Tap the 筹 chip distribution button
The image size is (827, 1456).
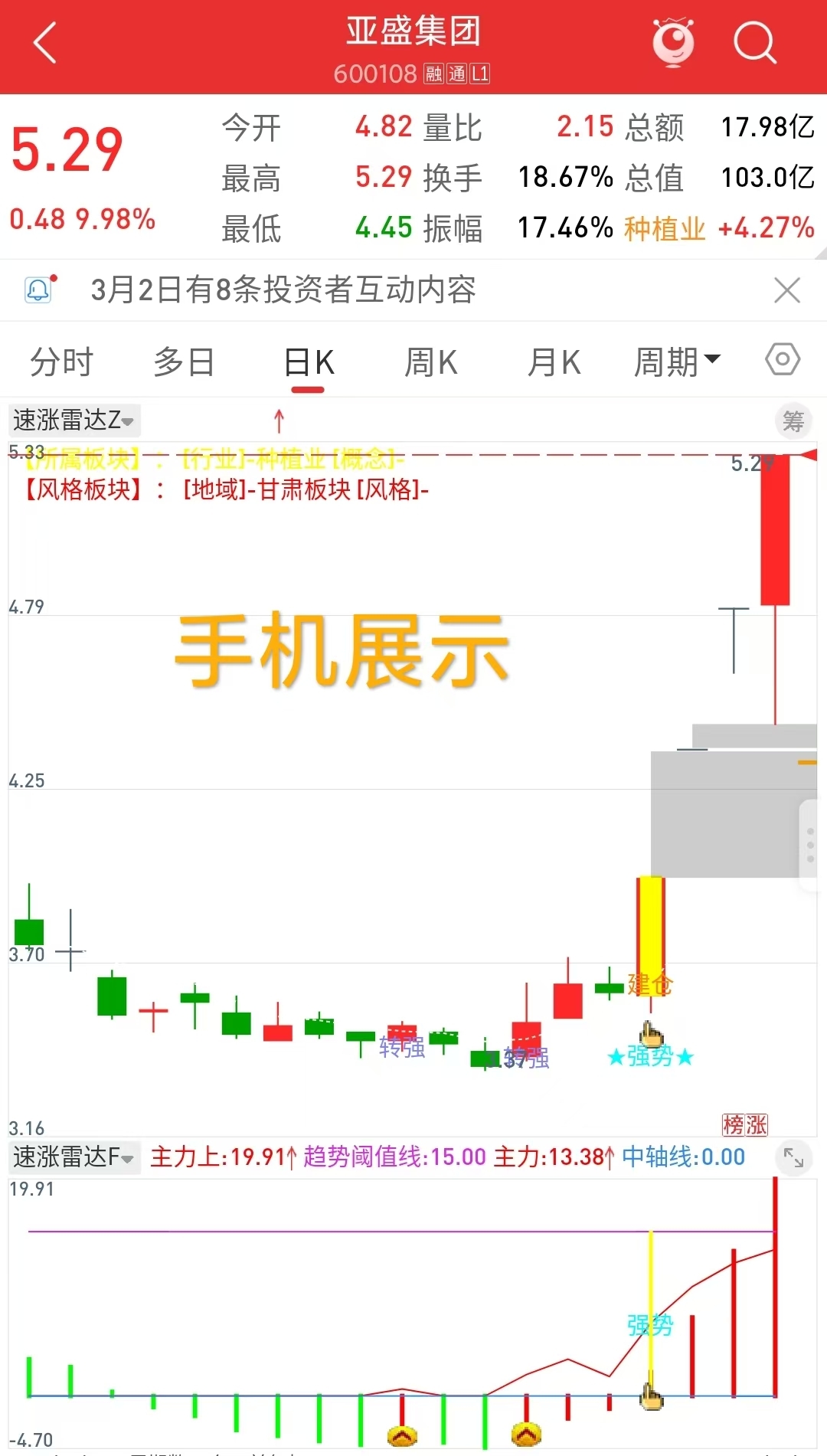(x=793, y=421)
